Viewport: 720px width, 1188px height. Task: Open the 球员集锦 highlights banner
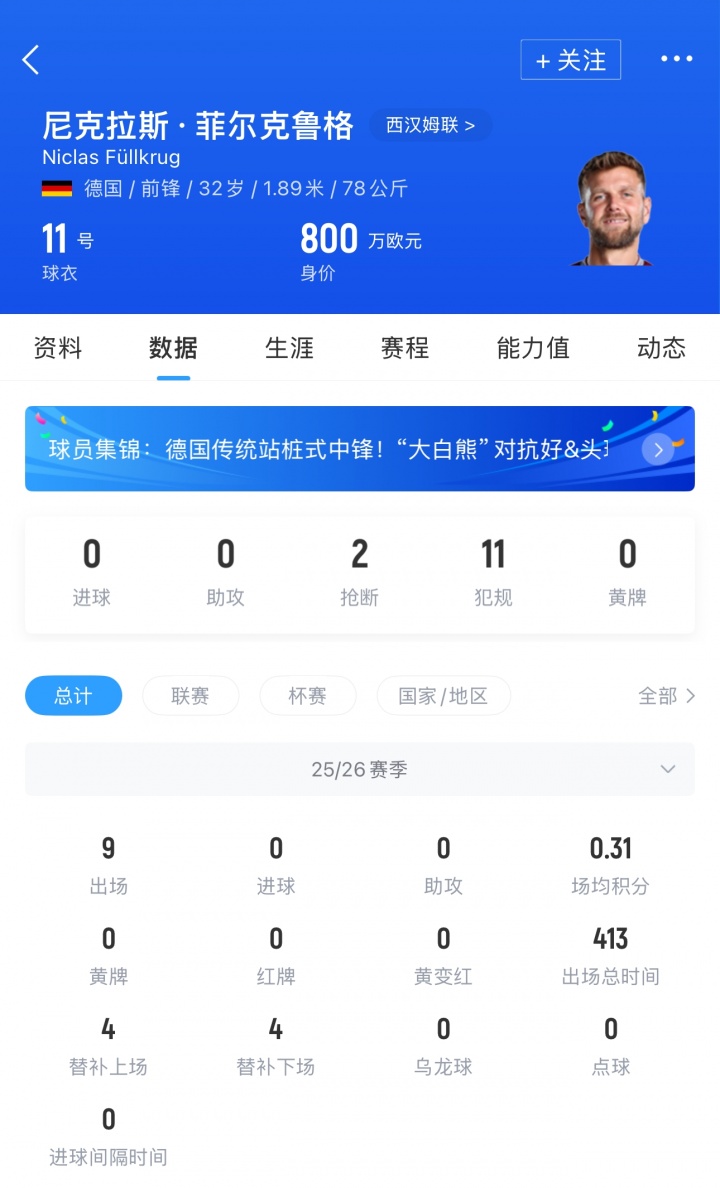[x=360, y=449]
